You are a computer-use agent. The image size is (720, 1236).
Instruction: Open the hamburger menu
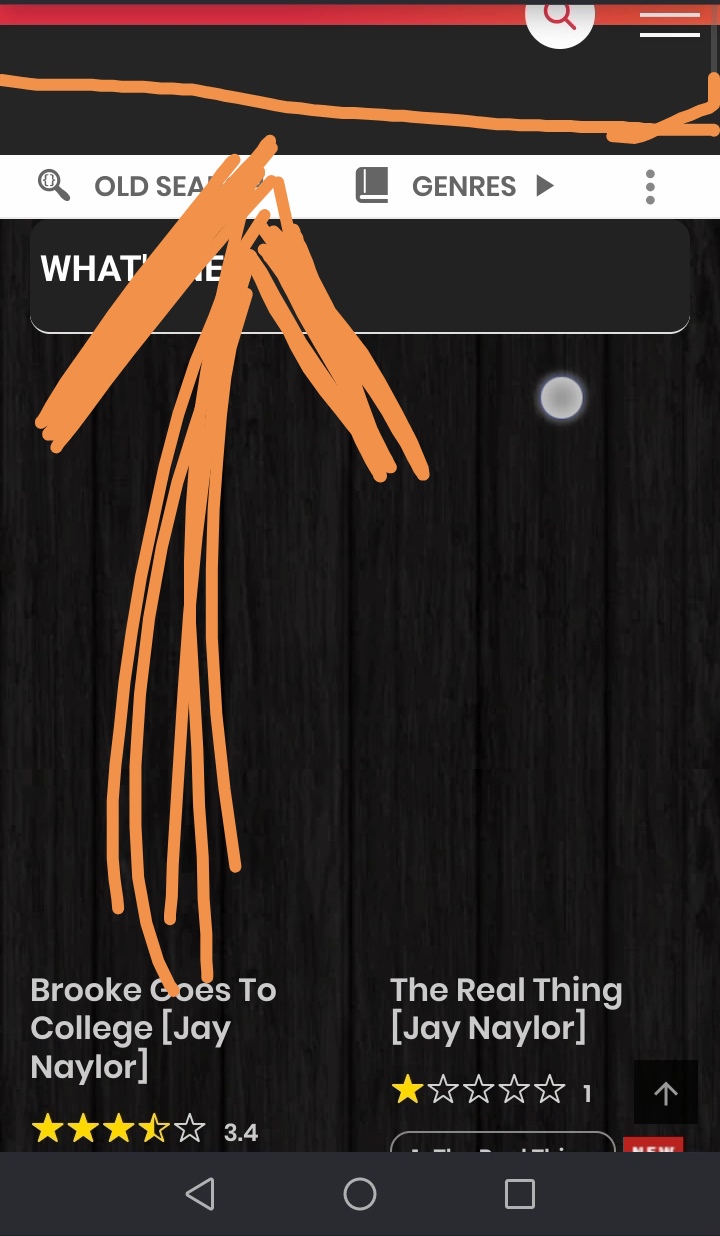click(x=669, y=24)
